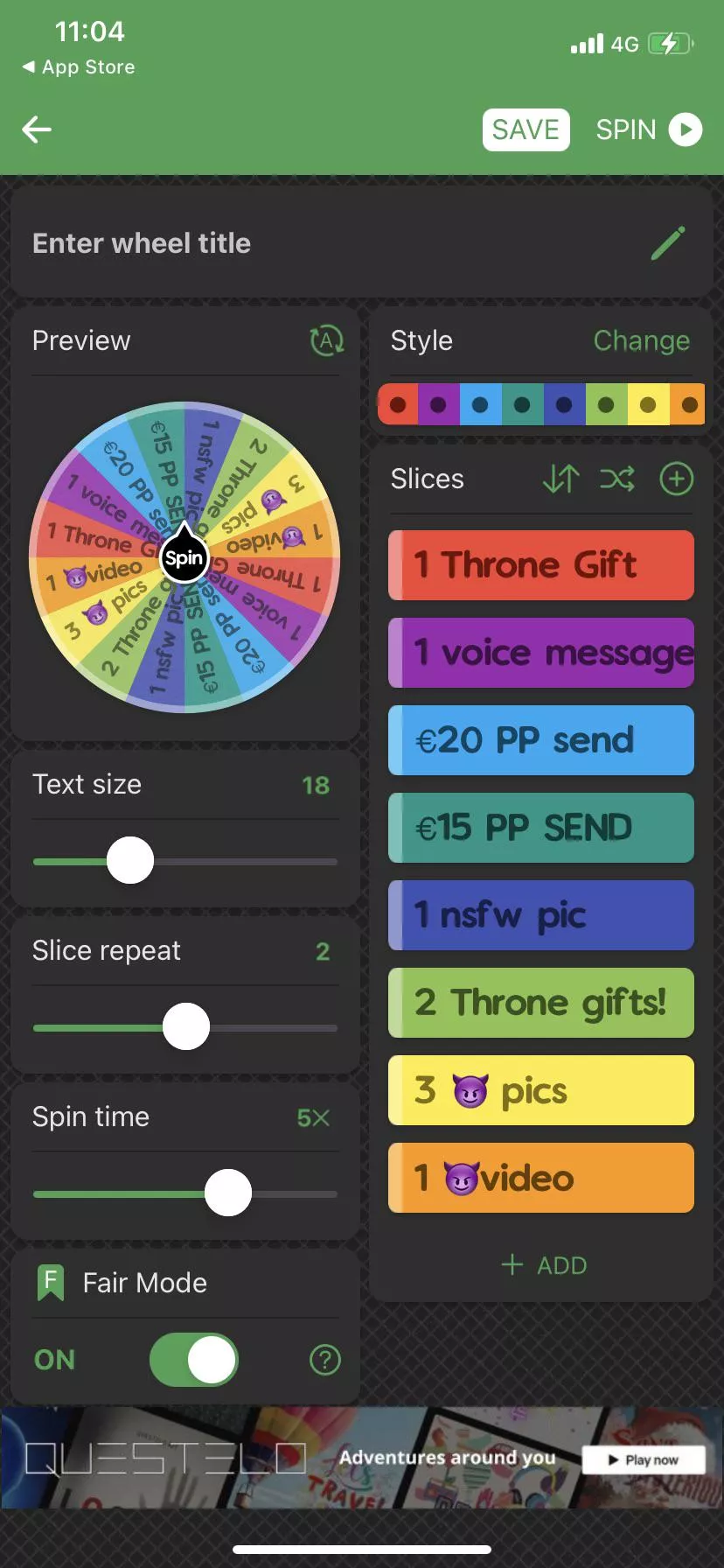
Task: Tap Play now on the Questello ad
Action: 644,1459
